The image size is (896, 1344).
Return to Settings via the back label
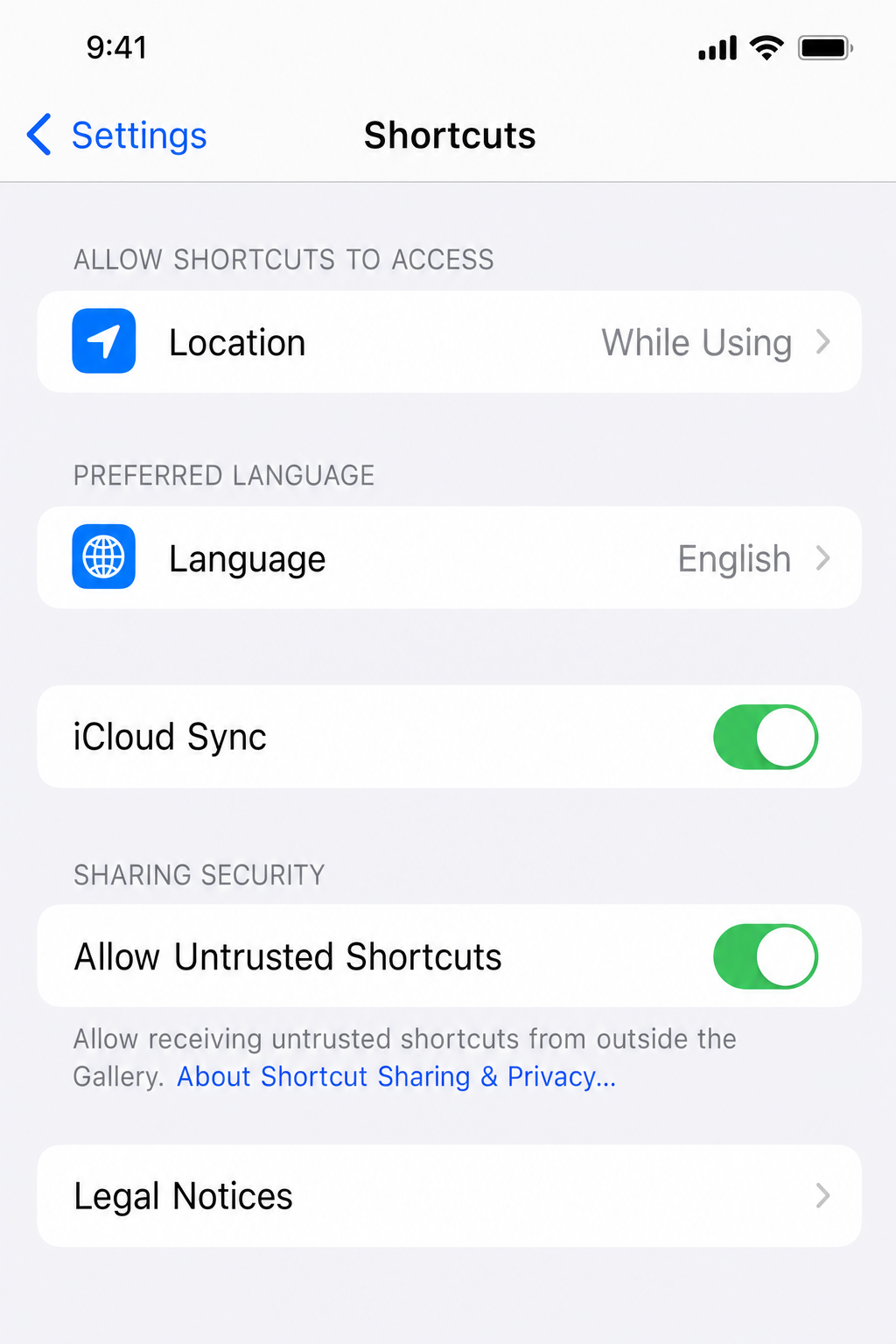click(138, 135)
